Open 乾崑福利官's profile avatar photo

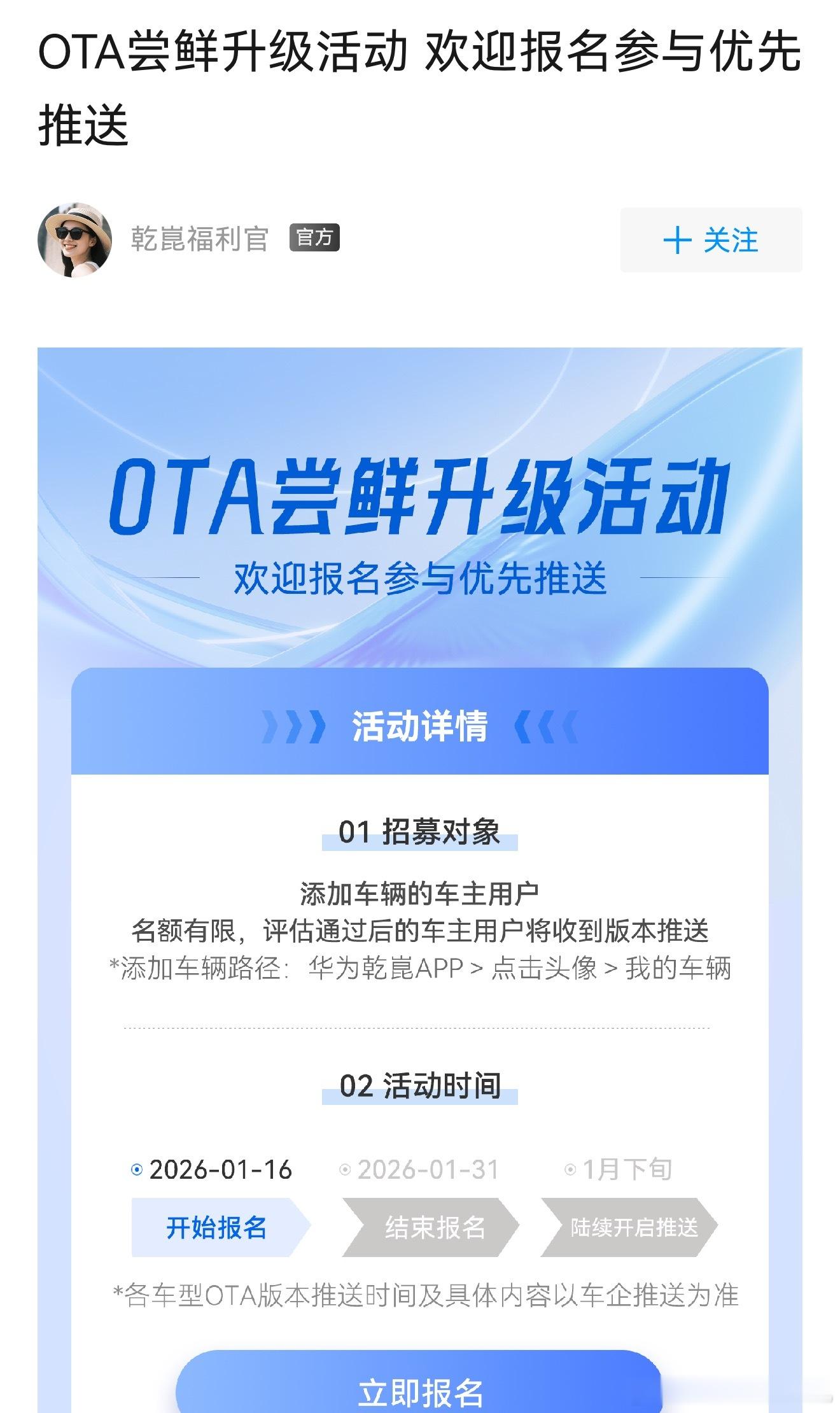(75, 240)
